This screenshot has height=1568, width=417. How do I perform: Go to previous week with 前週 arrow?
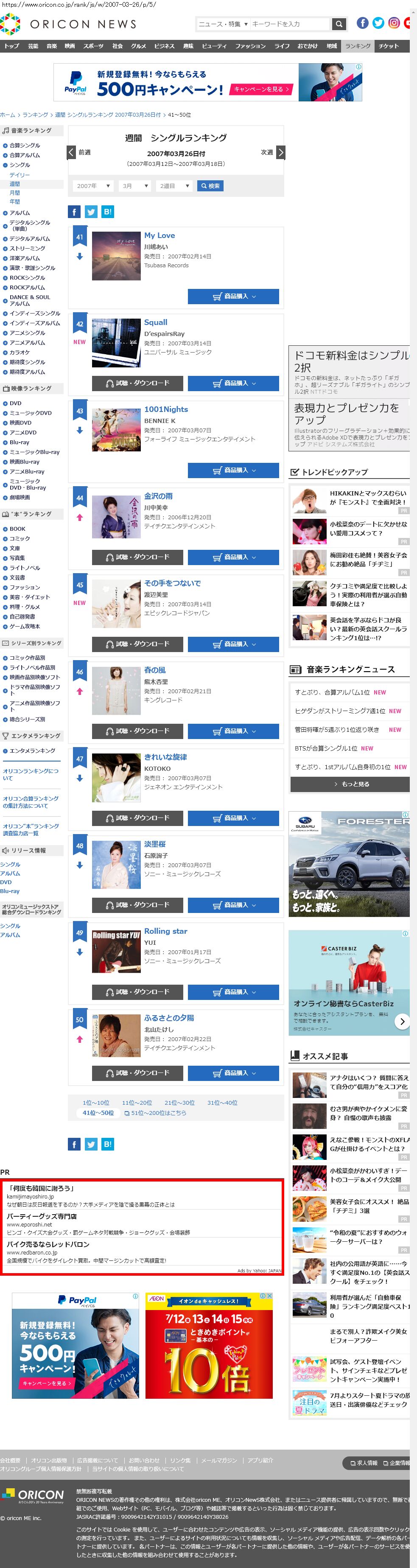pyautogui.click(x=71, y=152)
